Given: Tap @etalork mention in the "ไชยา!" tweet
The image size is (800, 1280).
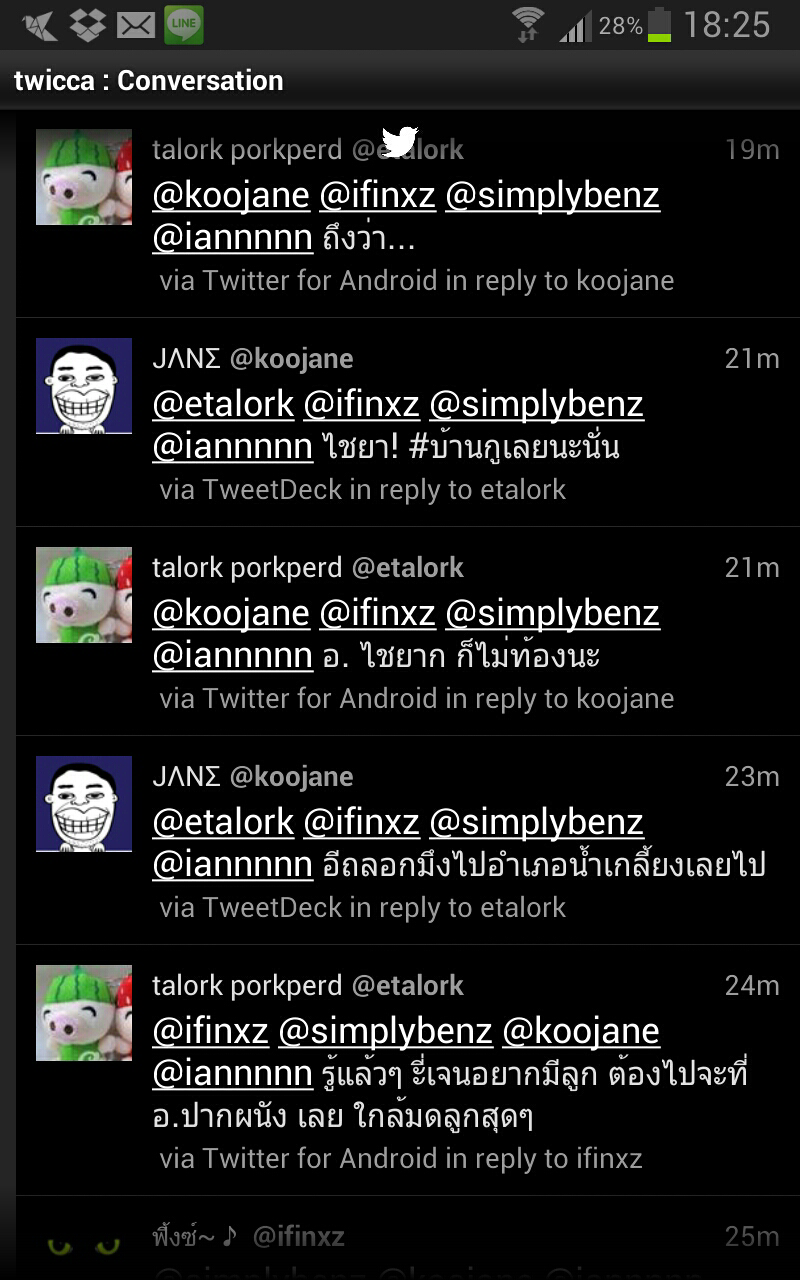Looking at the screenshot, I should [223, 404].
